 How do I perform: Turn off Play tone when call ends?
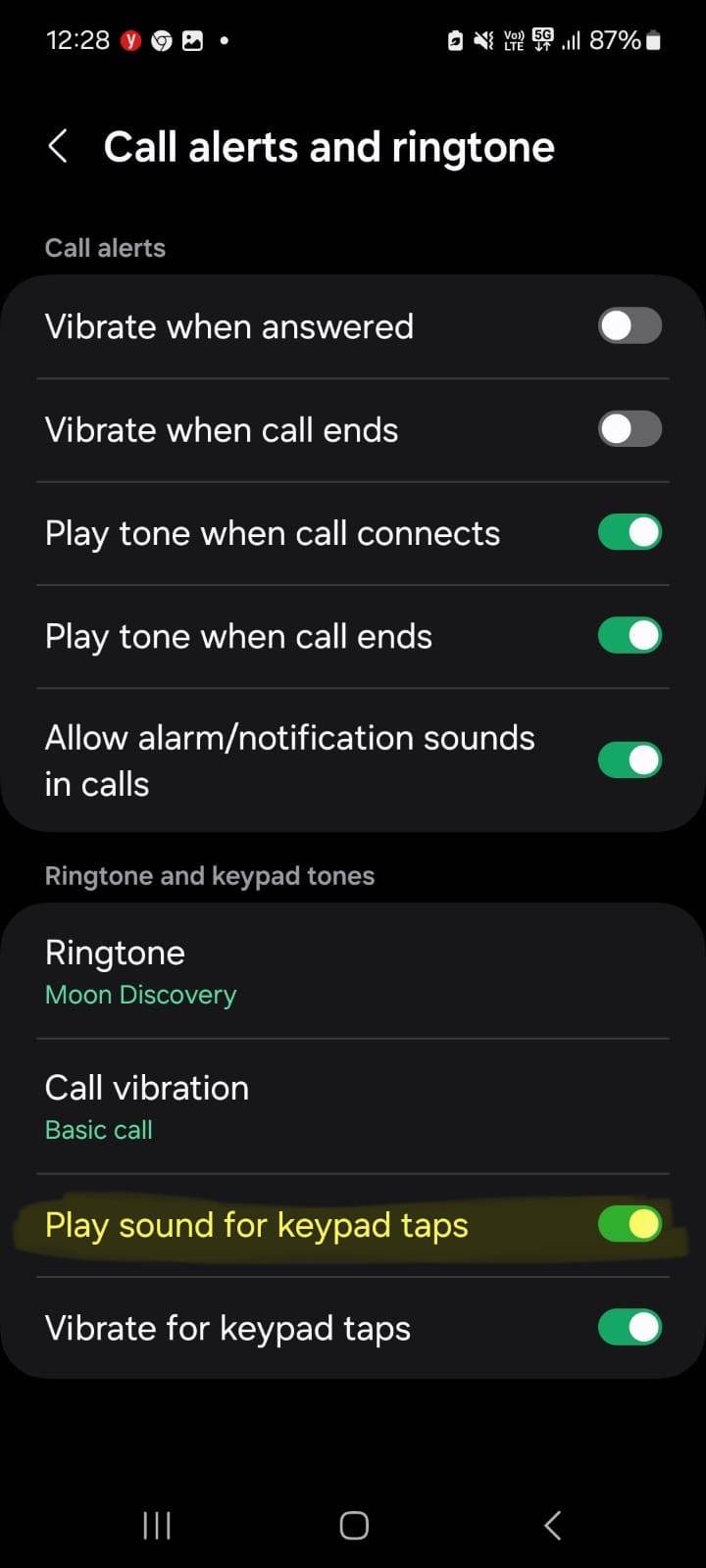tap(630, 636)
